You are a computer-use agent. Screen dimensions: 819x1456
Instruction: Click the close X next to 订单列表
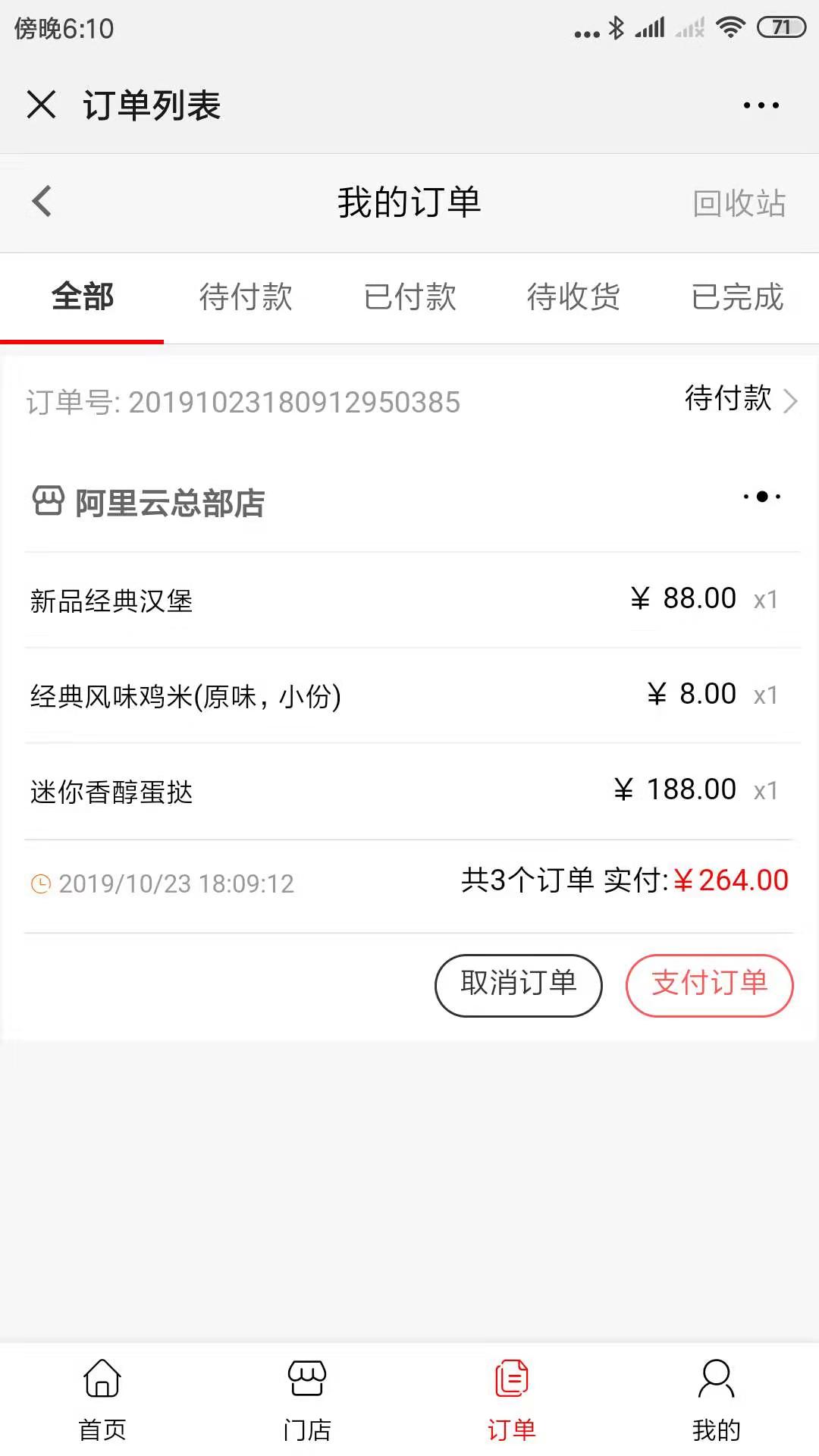pyautogui.click(x=42, y=105)
